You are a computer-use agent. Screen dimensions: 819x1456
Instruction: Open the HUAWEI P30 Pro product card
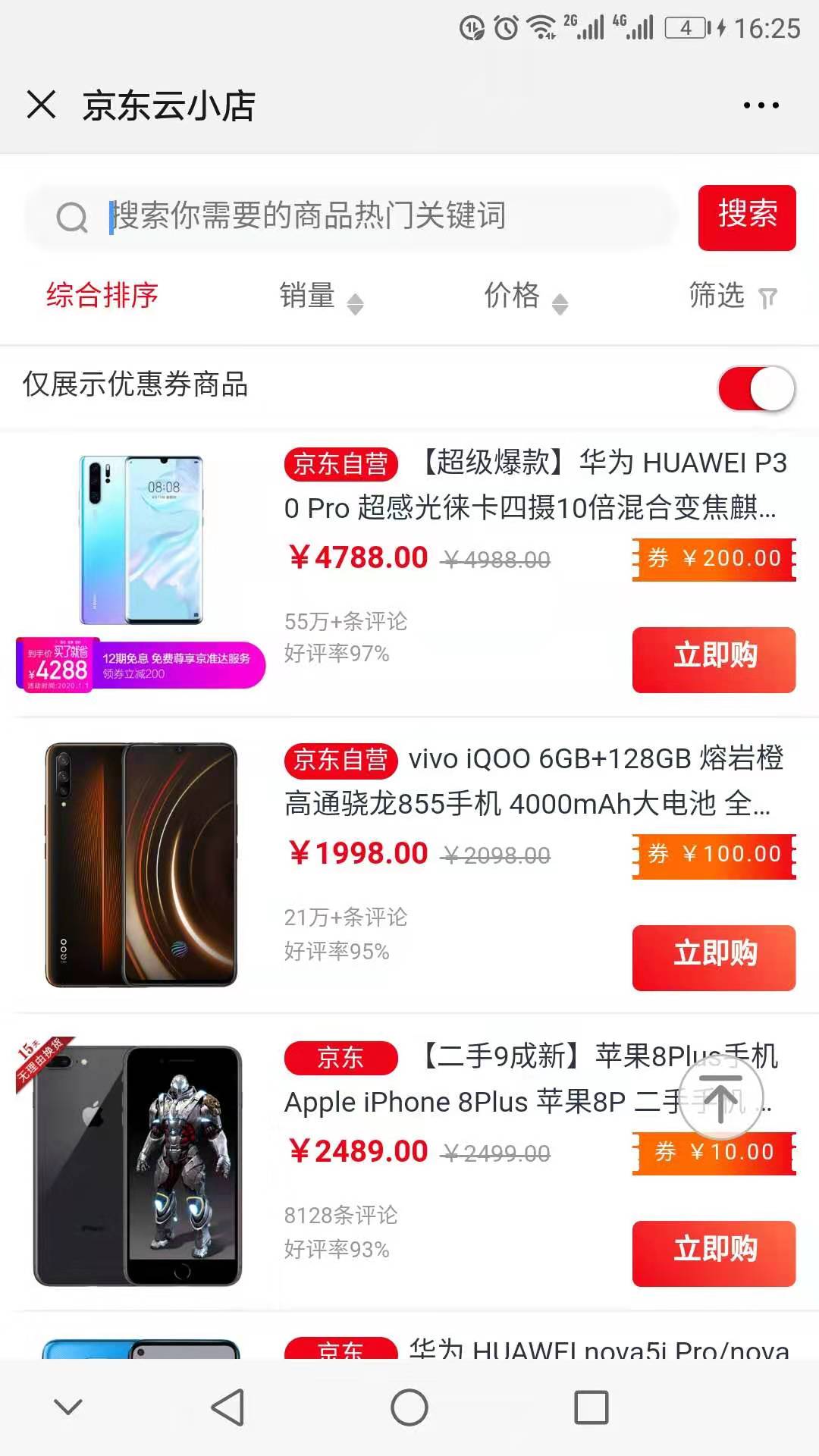coord(531,485)
